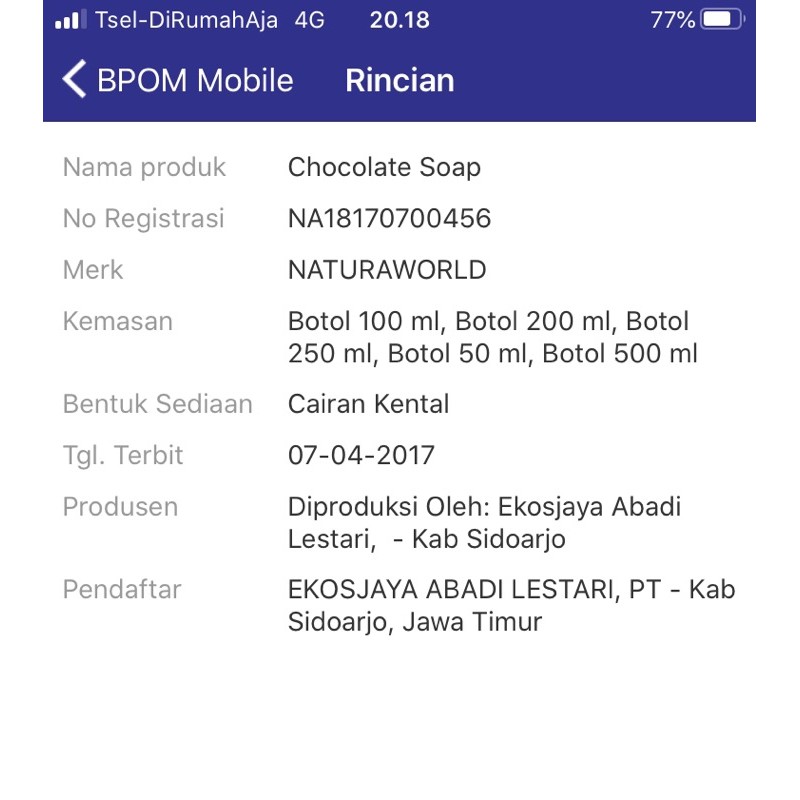Go back to BPOM Mobile
The height and width of the screenshot is (800, 800).
pyautogui.click(x=176, y=80)
